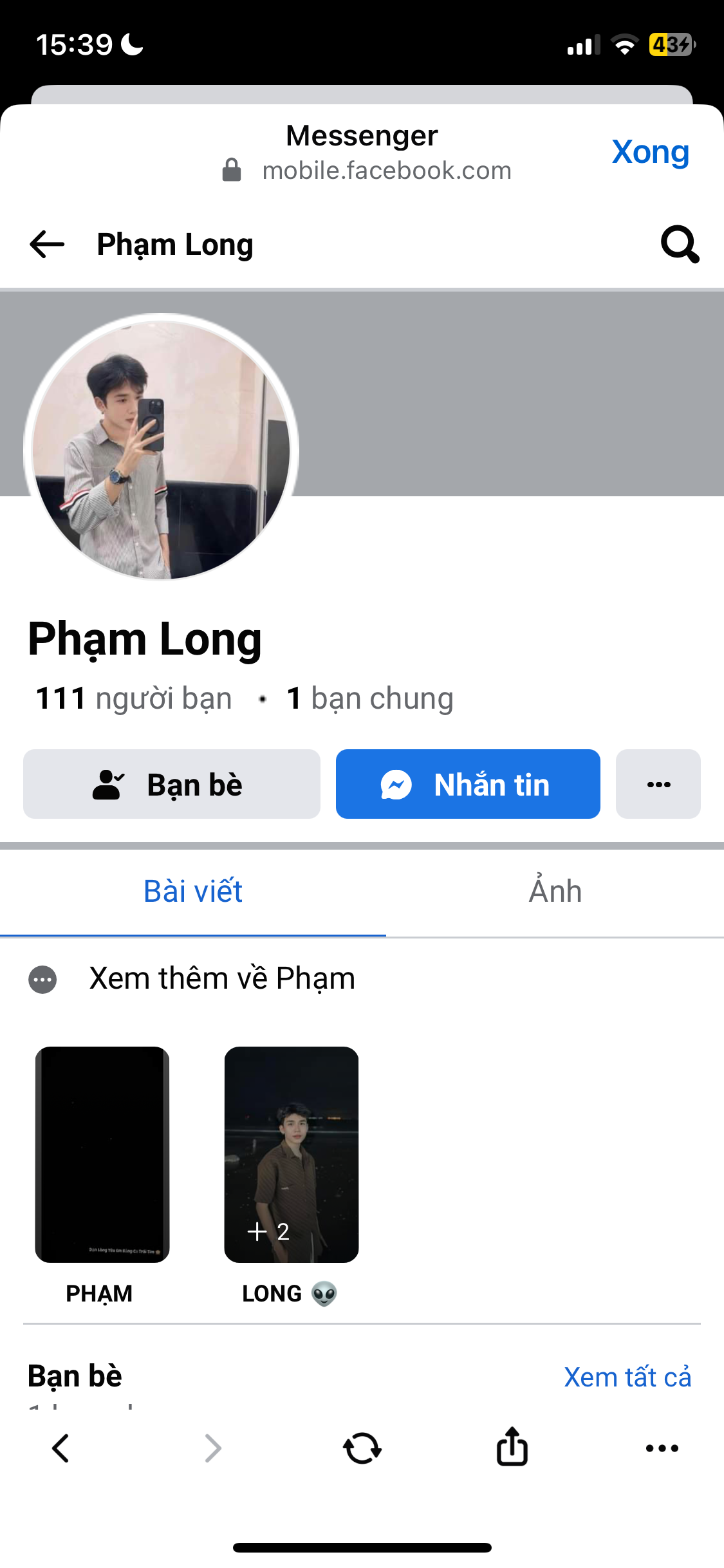Open Xem thêm về Phạm

221,978
